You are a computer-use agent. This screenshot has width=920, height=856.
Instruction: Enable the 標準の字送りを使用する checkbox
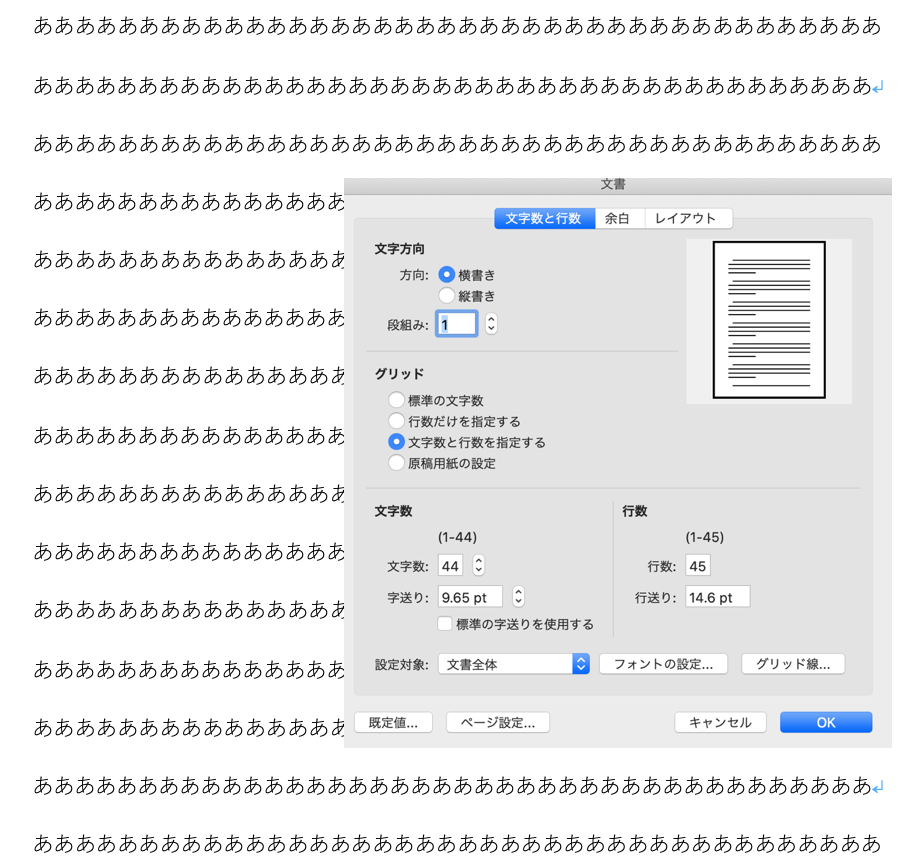click(445, 624)
